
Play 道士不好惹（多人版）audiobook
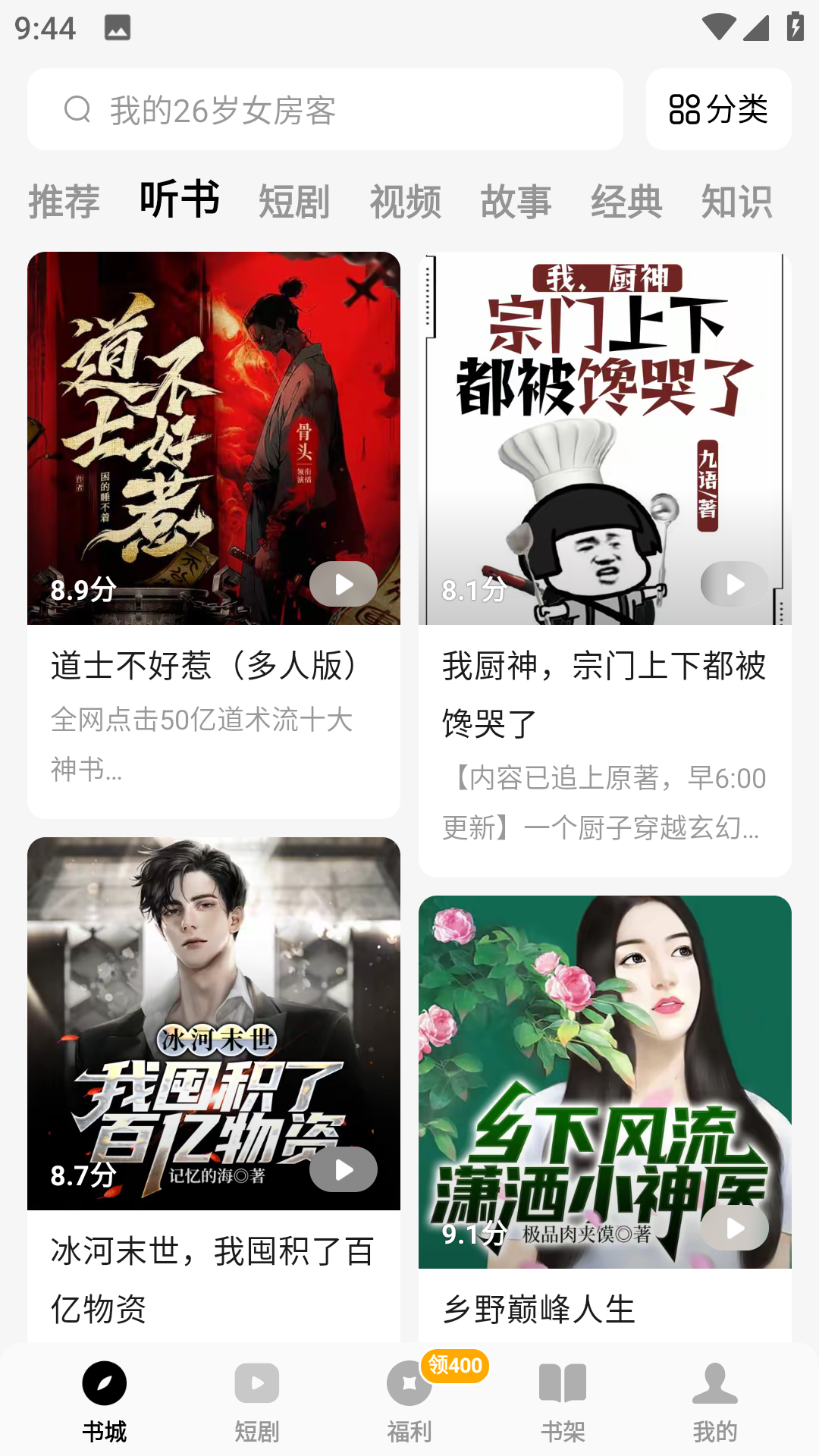343,584
